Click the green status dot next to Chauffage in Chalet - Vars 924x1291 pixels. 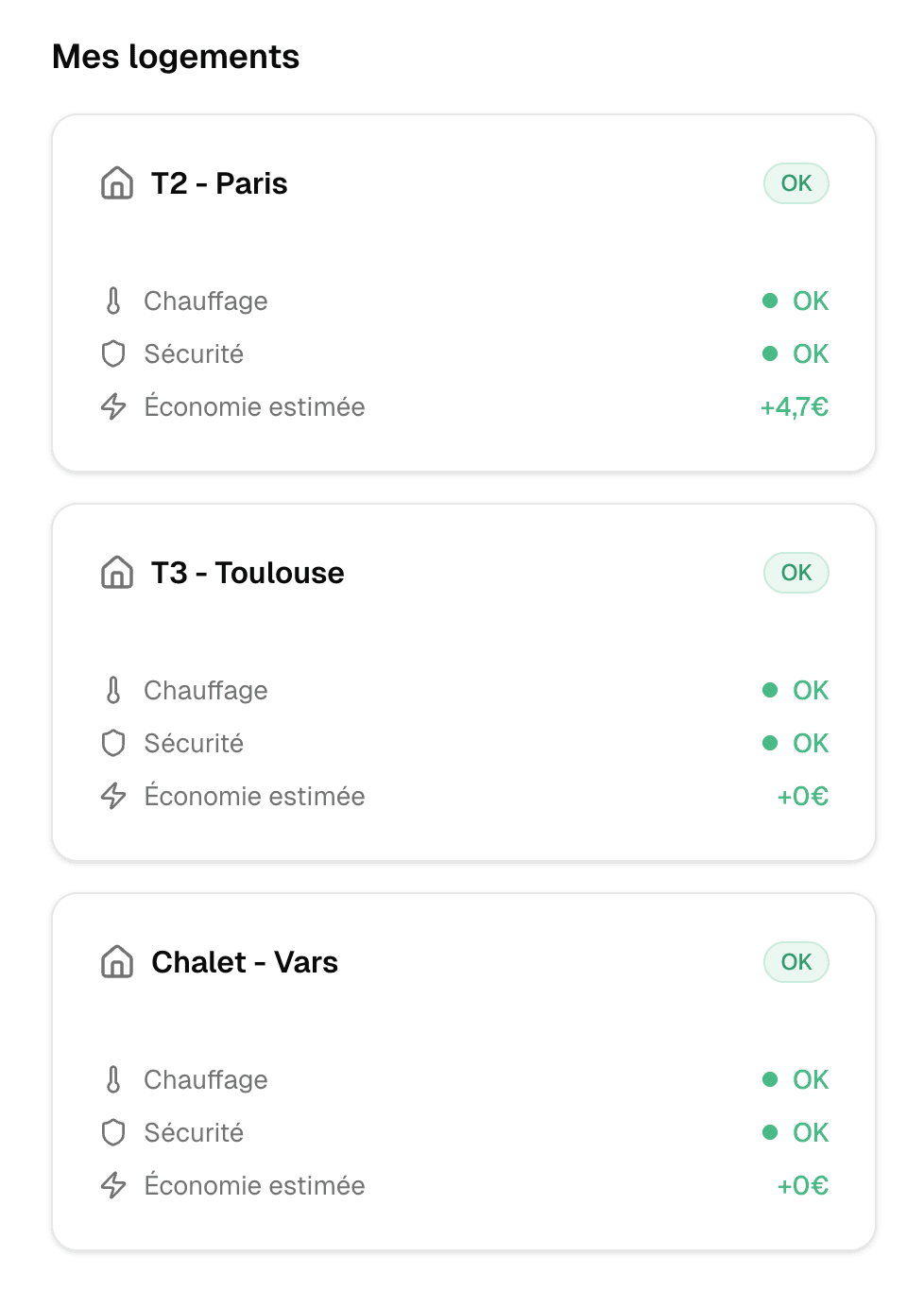point(771,1079)
